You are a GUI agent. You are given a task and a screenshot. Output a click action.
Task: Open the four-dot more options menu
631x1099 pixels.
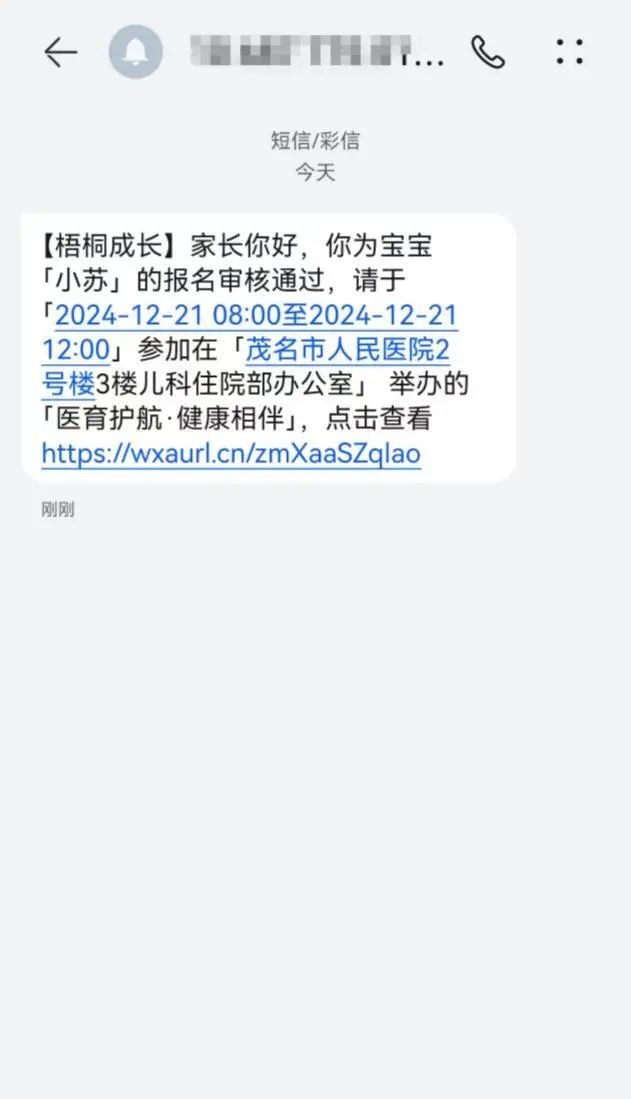tap(570, 52)
